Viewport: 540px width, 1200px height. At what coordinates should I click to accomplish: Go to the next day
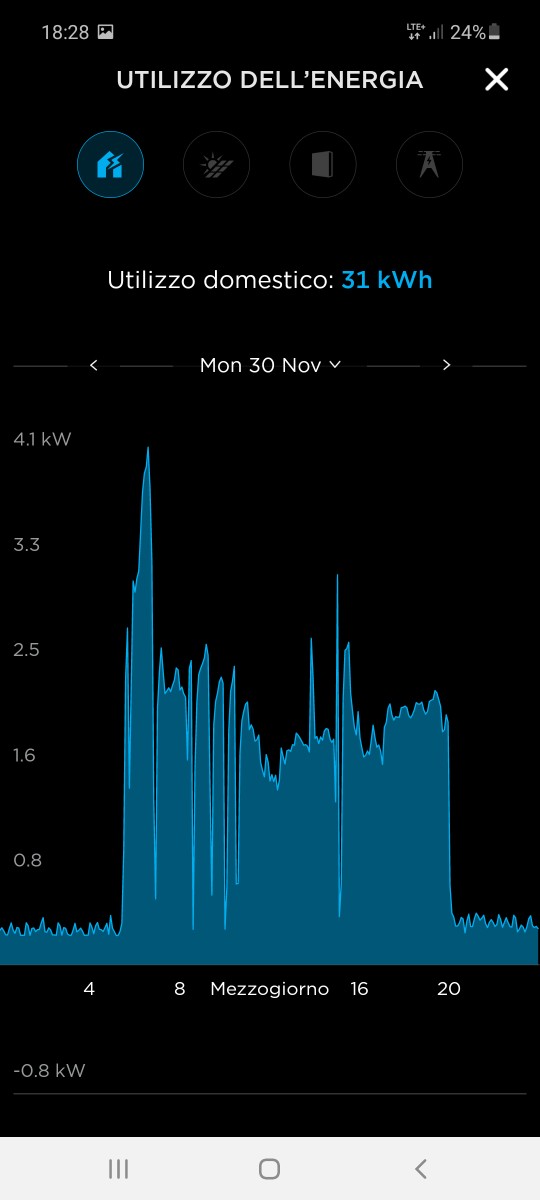[446, 365]
